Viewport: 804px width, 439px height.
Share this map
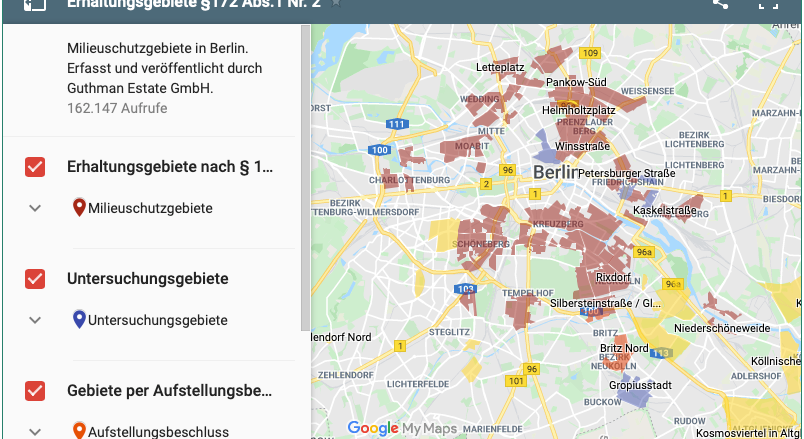(x=721, y=5)
